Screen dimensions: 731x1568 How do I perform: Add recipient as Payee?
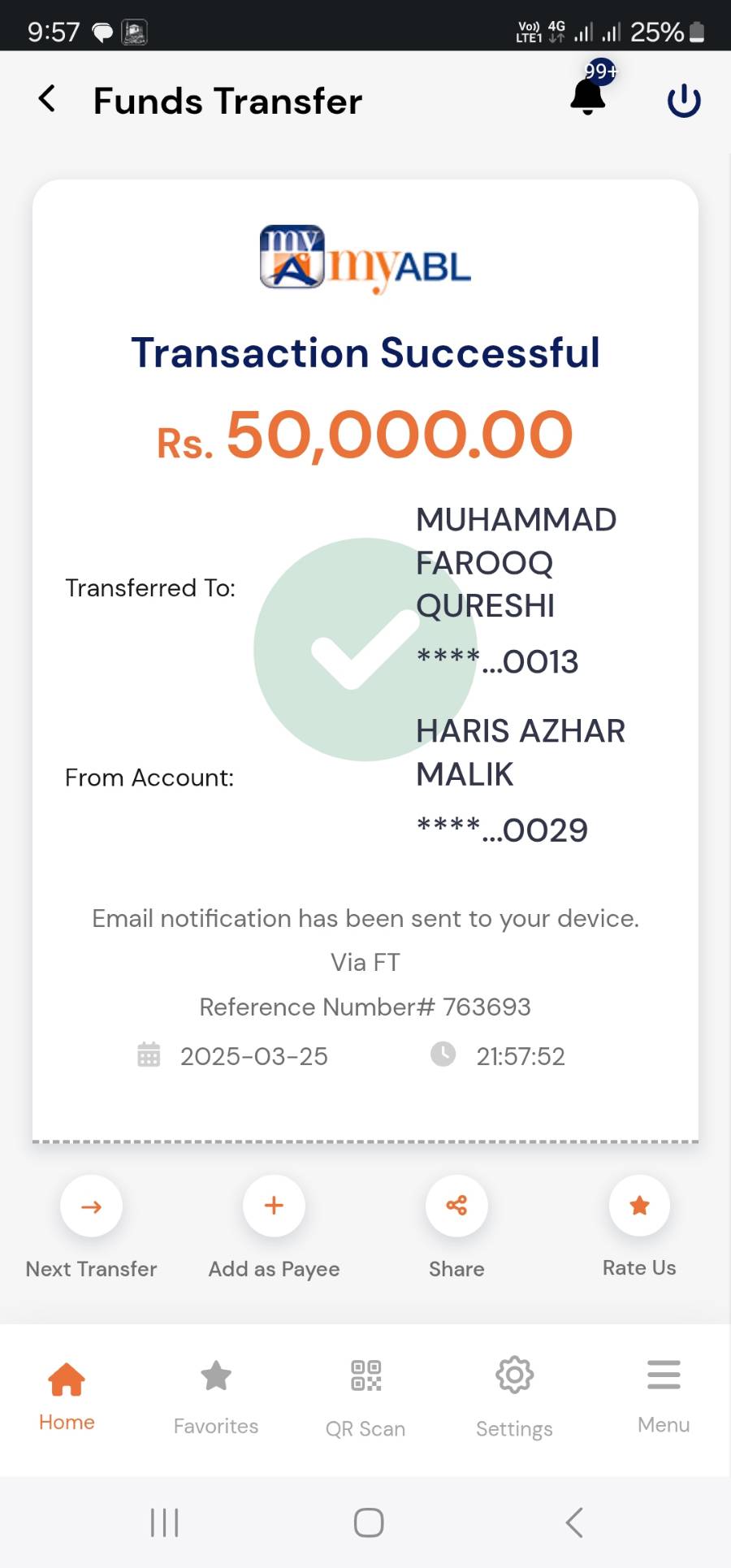(274, 1206)
